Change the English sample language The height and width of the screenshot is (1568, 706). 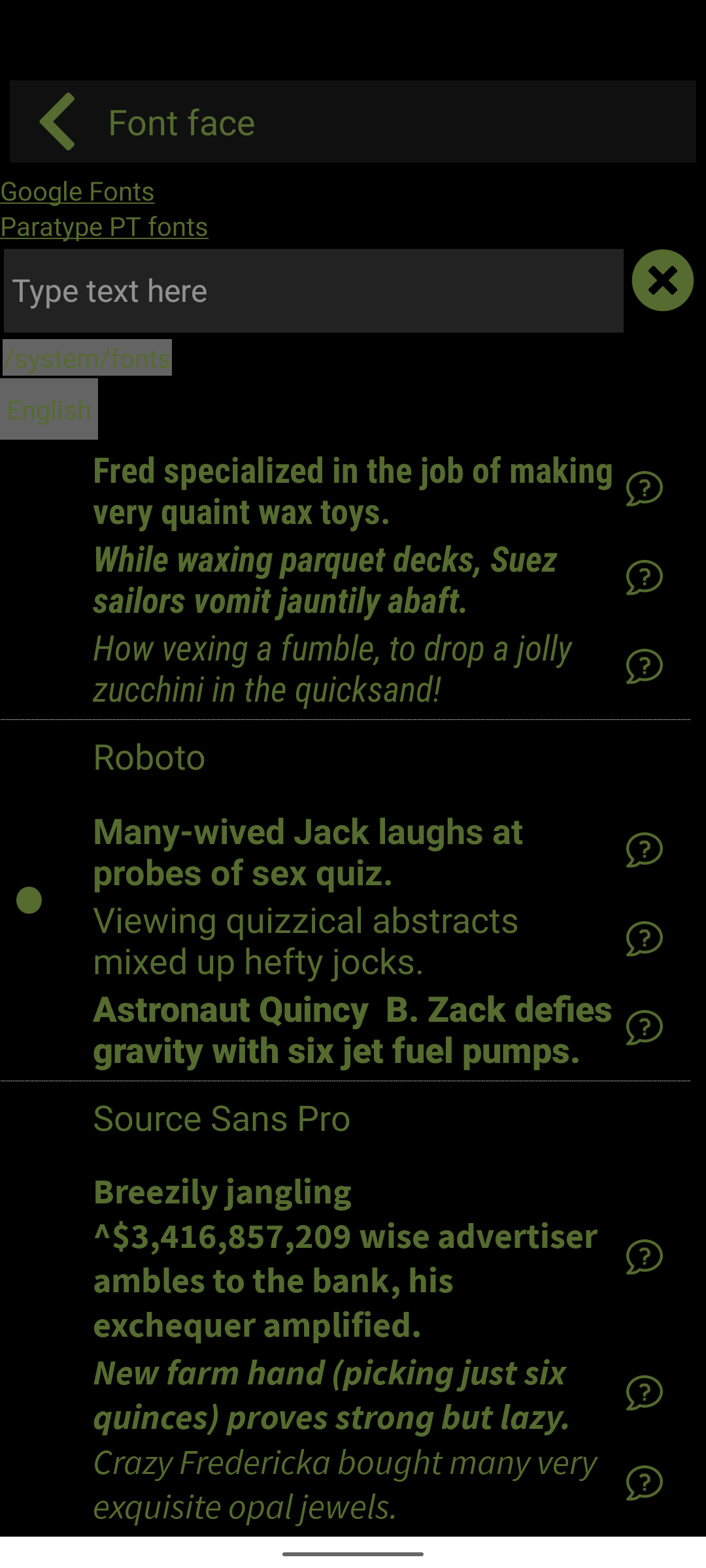(x=49, y=410)
